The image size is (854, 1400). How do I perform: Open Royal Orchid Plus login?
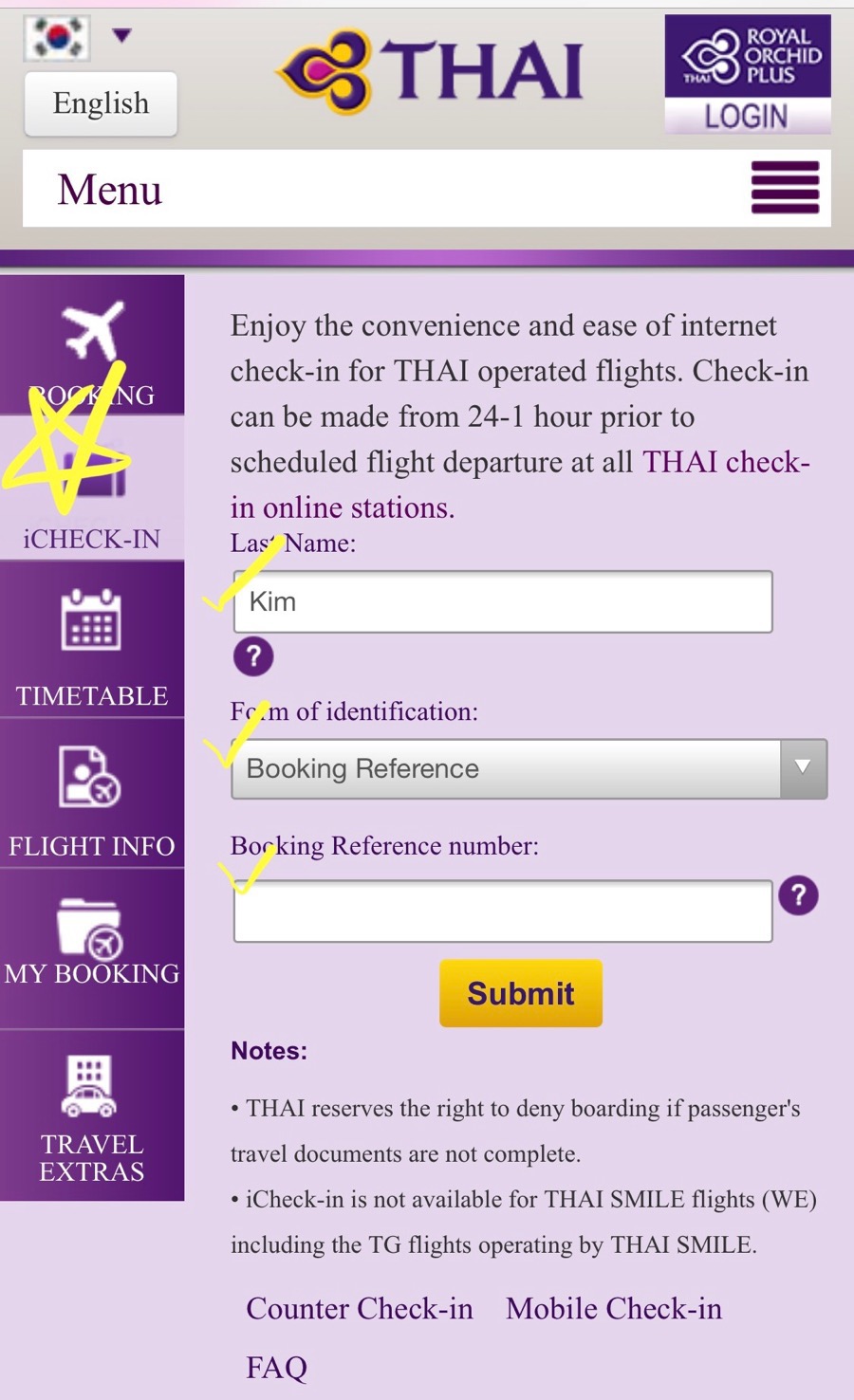(747, 74)
